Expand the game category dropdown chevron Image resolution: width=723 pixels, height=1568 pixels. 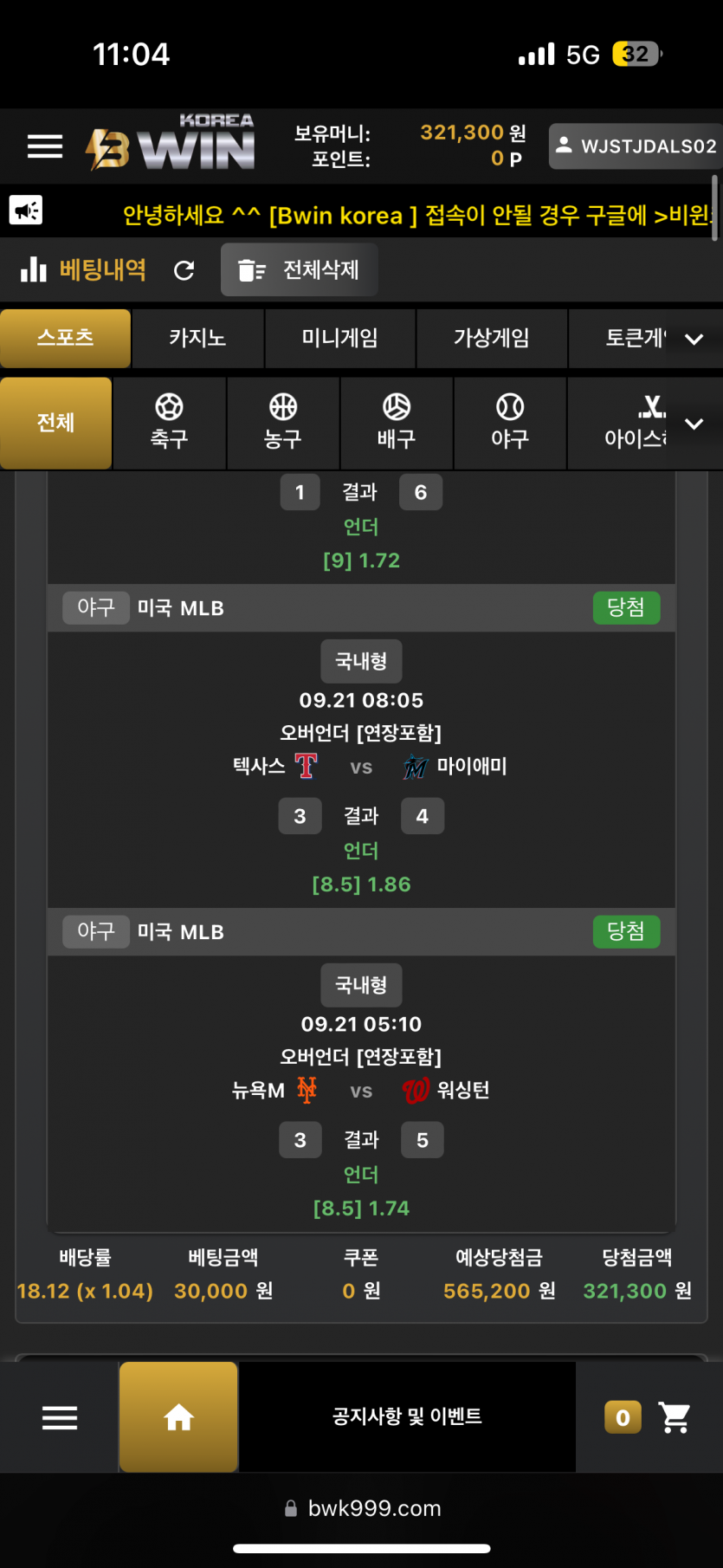point(694,339)
